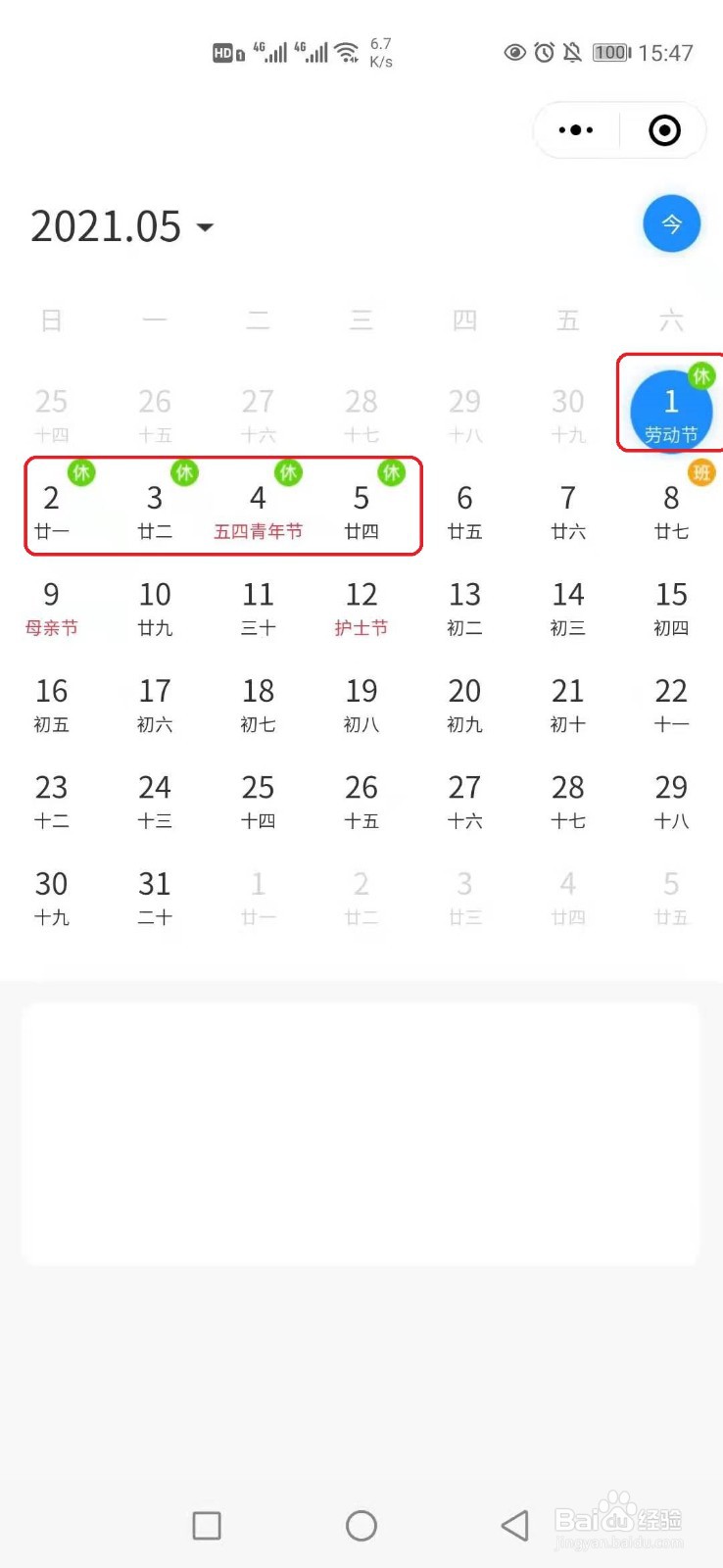Click the 休 rest badge on May 1

tap(702, 375)
